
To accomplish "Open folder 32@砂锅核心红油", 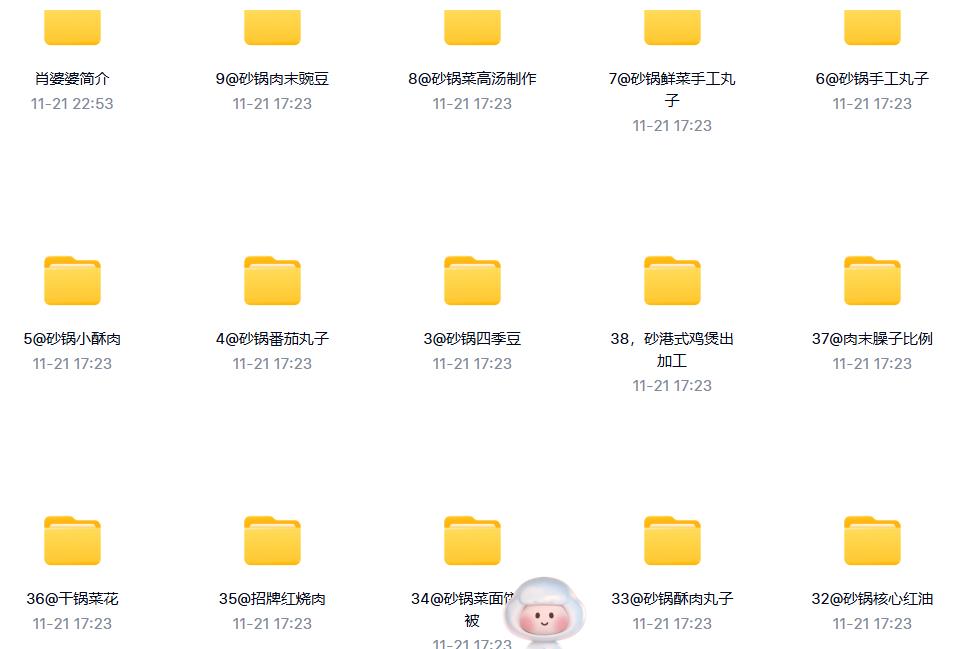I will (x=872, y=541).
